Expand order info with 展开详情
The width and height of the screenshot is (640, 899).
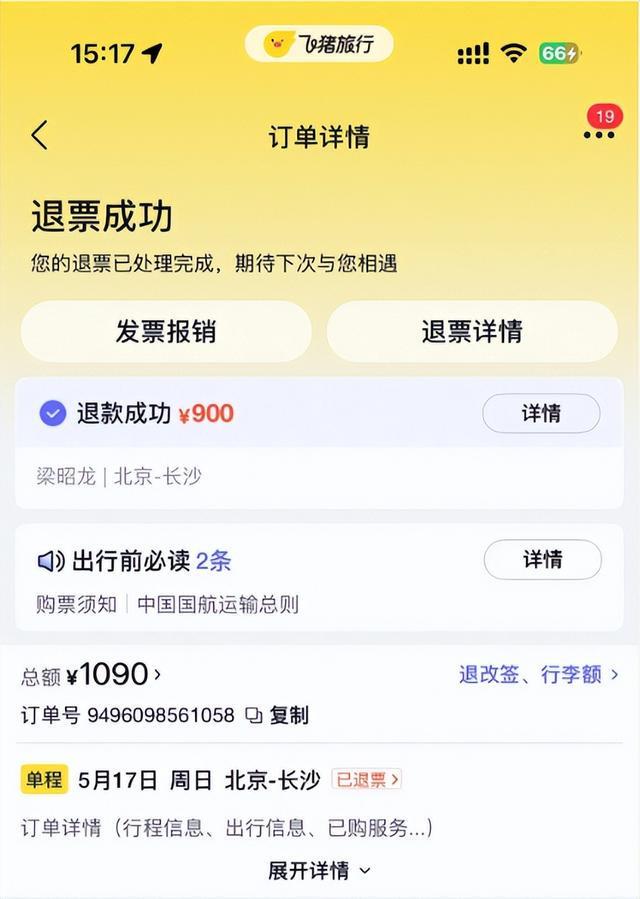tap(318, 870)
